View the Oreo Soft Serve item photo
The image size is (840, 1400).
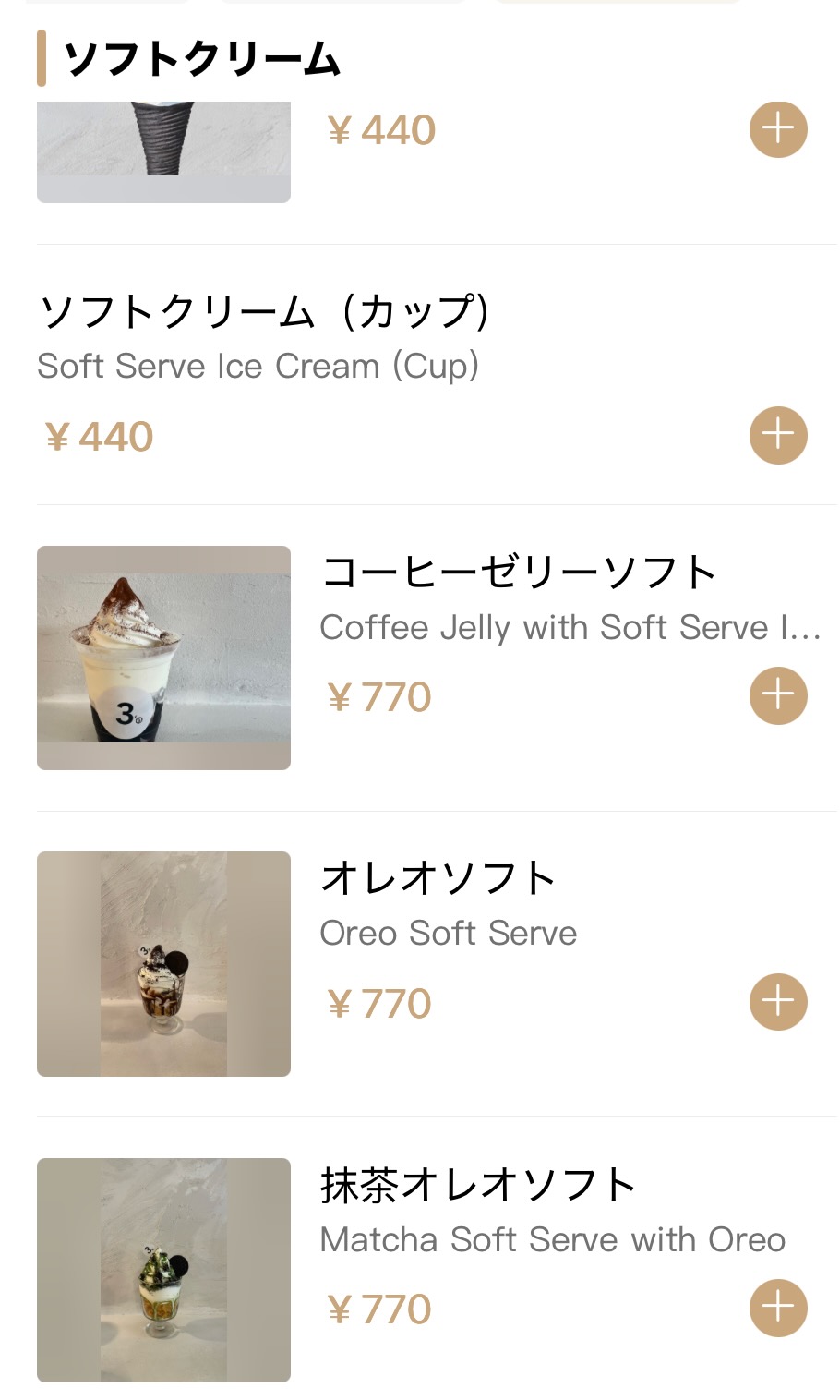[163, 963]
